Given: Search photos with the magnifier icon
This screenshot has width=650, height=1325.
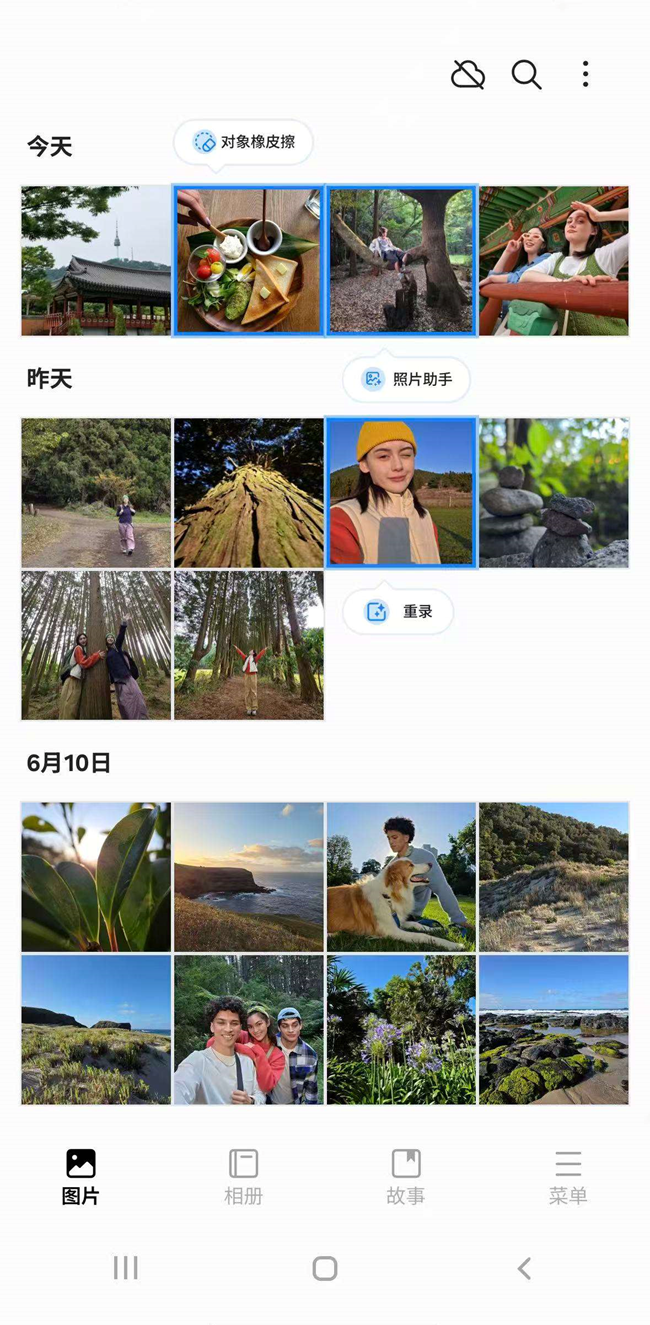Looking at the screenshot, I should (x=526, y=74).
